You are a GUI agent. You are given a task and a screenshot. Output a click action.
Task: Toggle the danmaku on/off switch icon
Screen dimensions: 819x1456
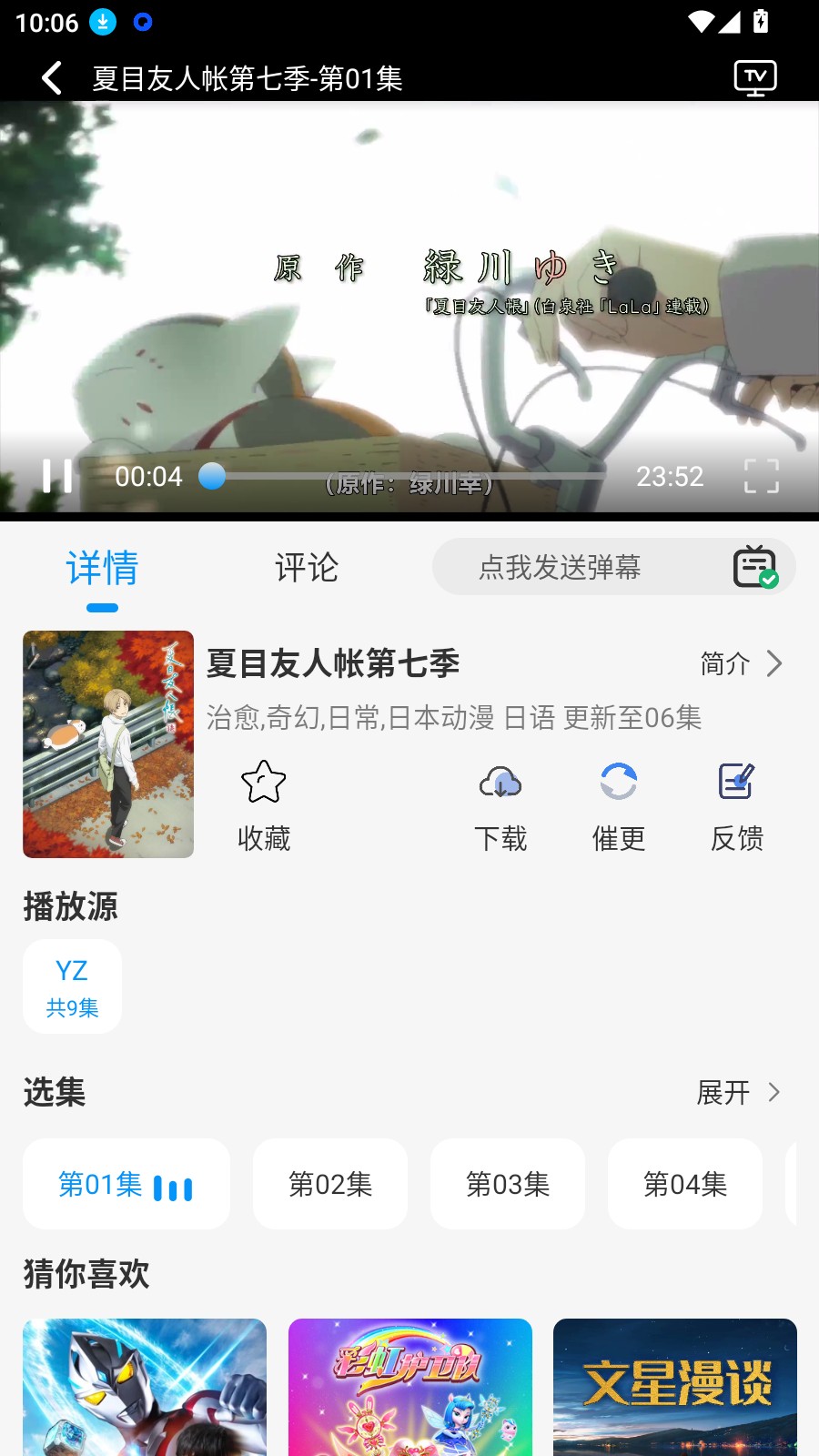click(753, 566)
